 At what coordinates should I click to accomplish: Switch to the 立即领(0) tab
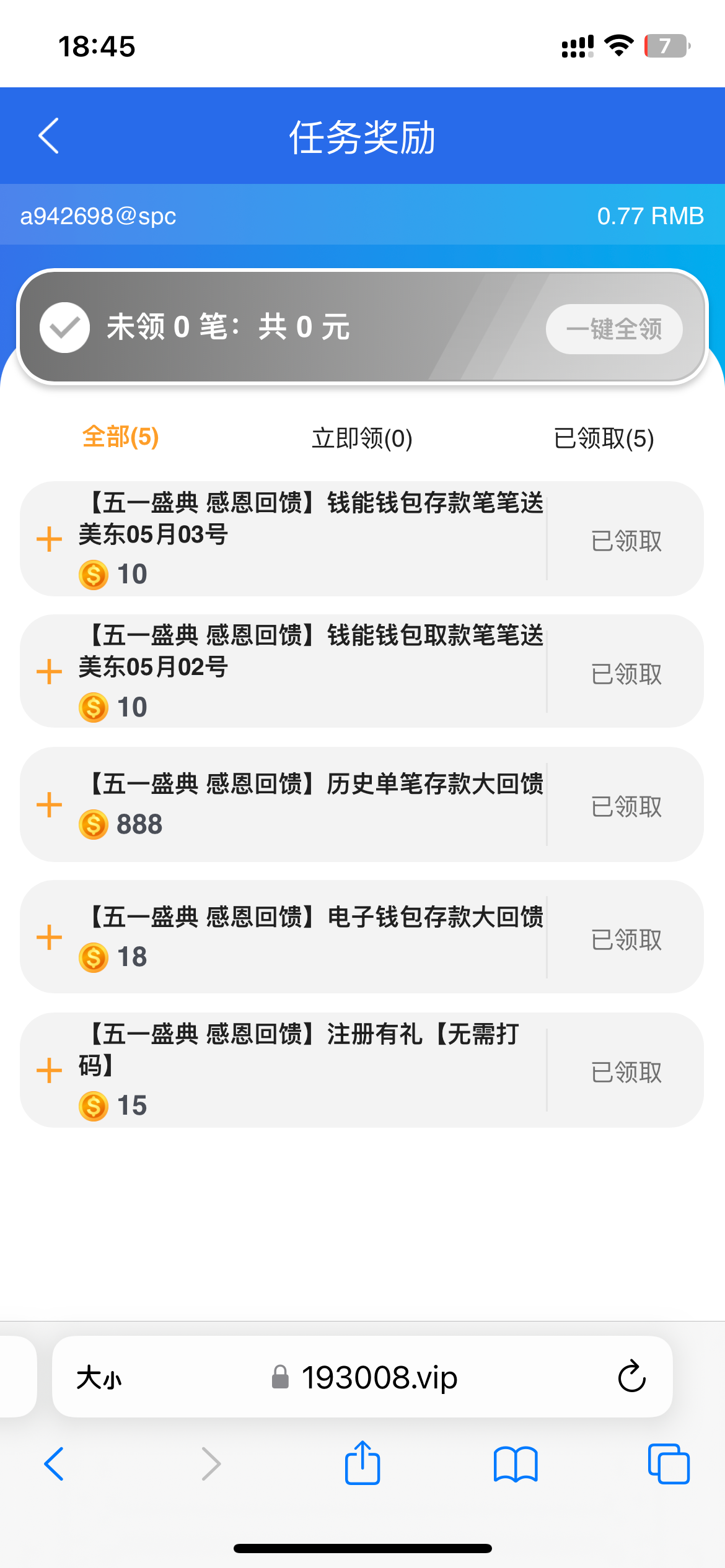362,438
